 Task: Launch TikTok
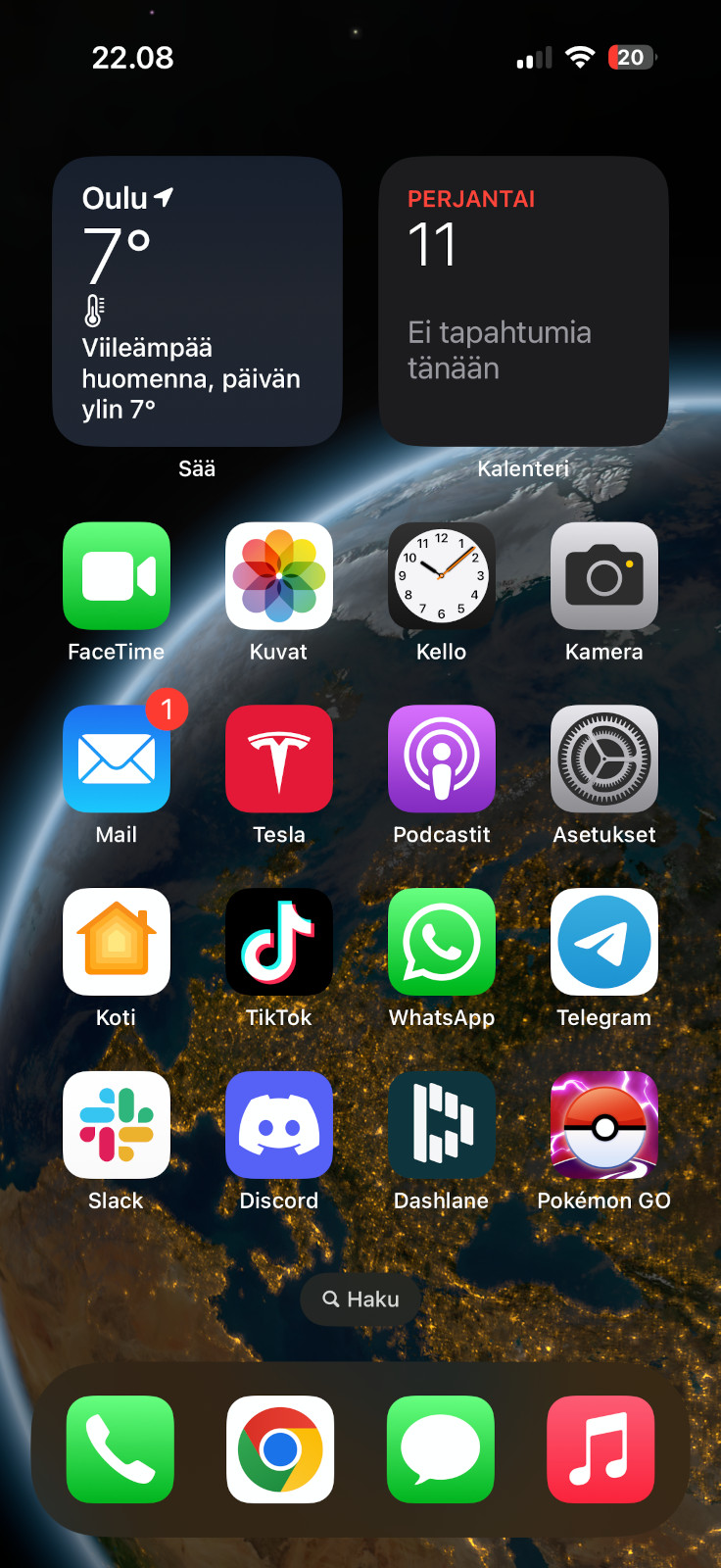coord(279,942)
